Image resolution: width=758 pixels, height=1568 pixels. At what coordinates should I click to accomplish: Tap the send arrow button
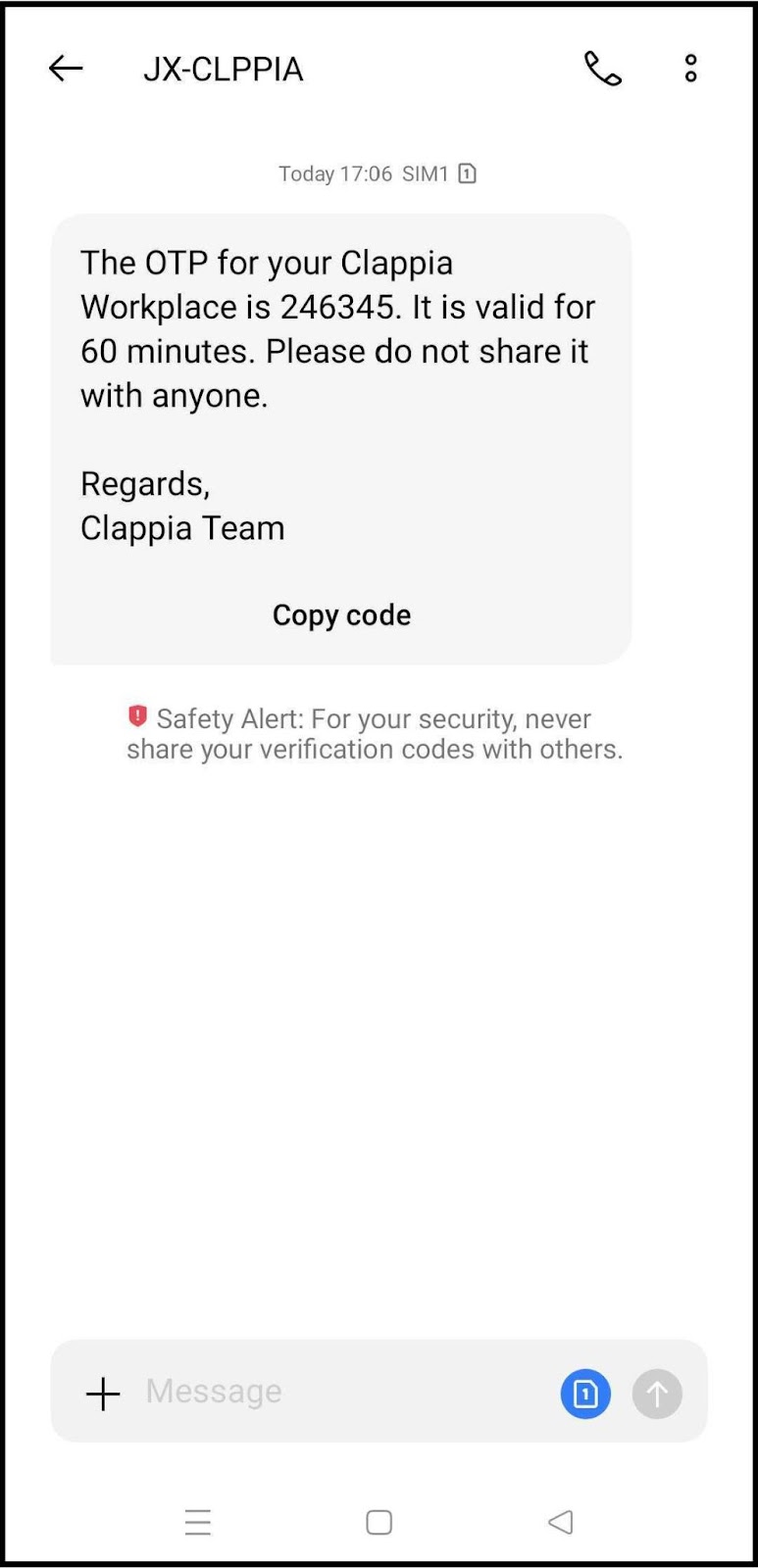point(656,1393)
